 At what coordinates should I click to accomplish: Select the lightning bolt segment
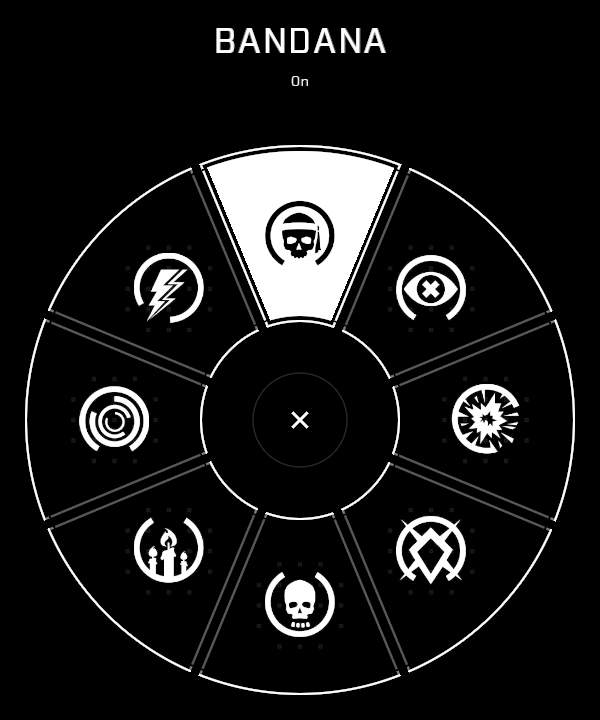point(168,290)
